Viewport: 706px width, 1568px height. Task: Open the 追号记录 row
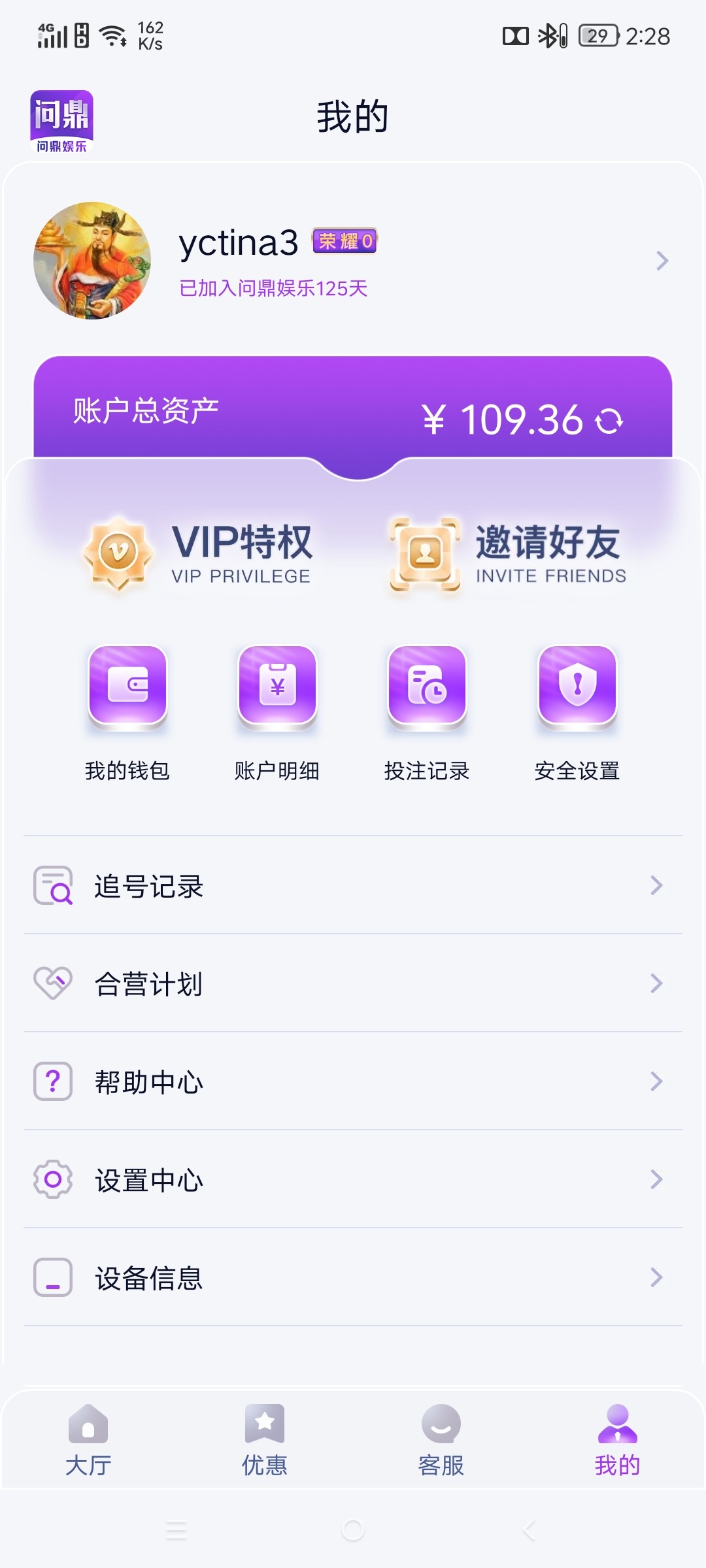(x=353, y=885)
